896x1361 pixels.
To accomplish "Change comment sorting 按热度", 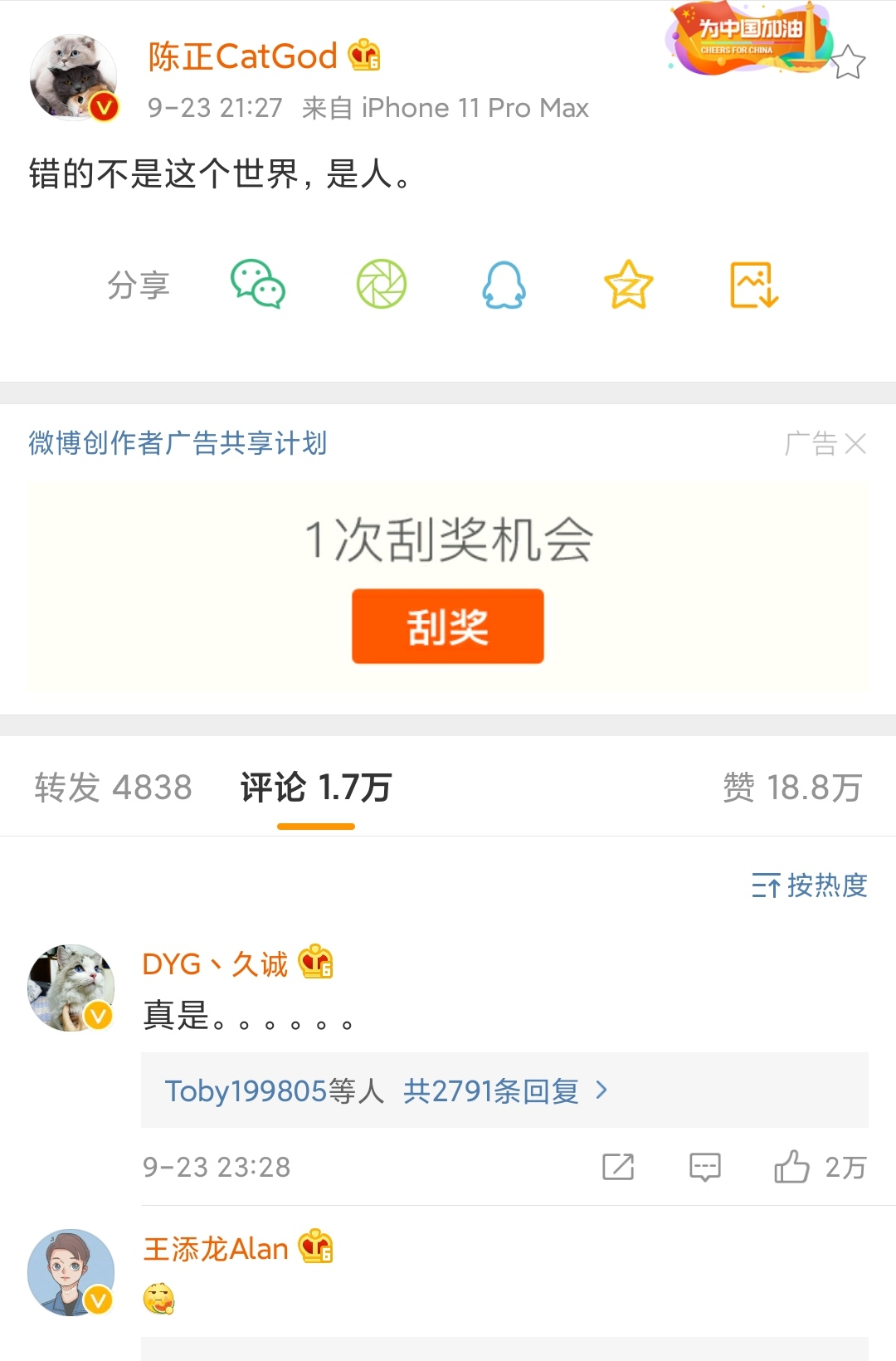I will point(809,885).
